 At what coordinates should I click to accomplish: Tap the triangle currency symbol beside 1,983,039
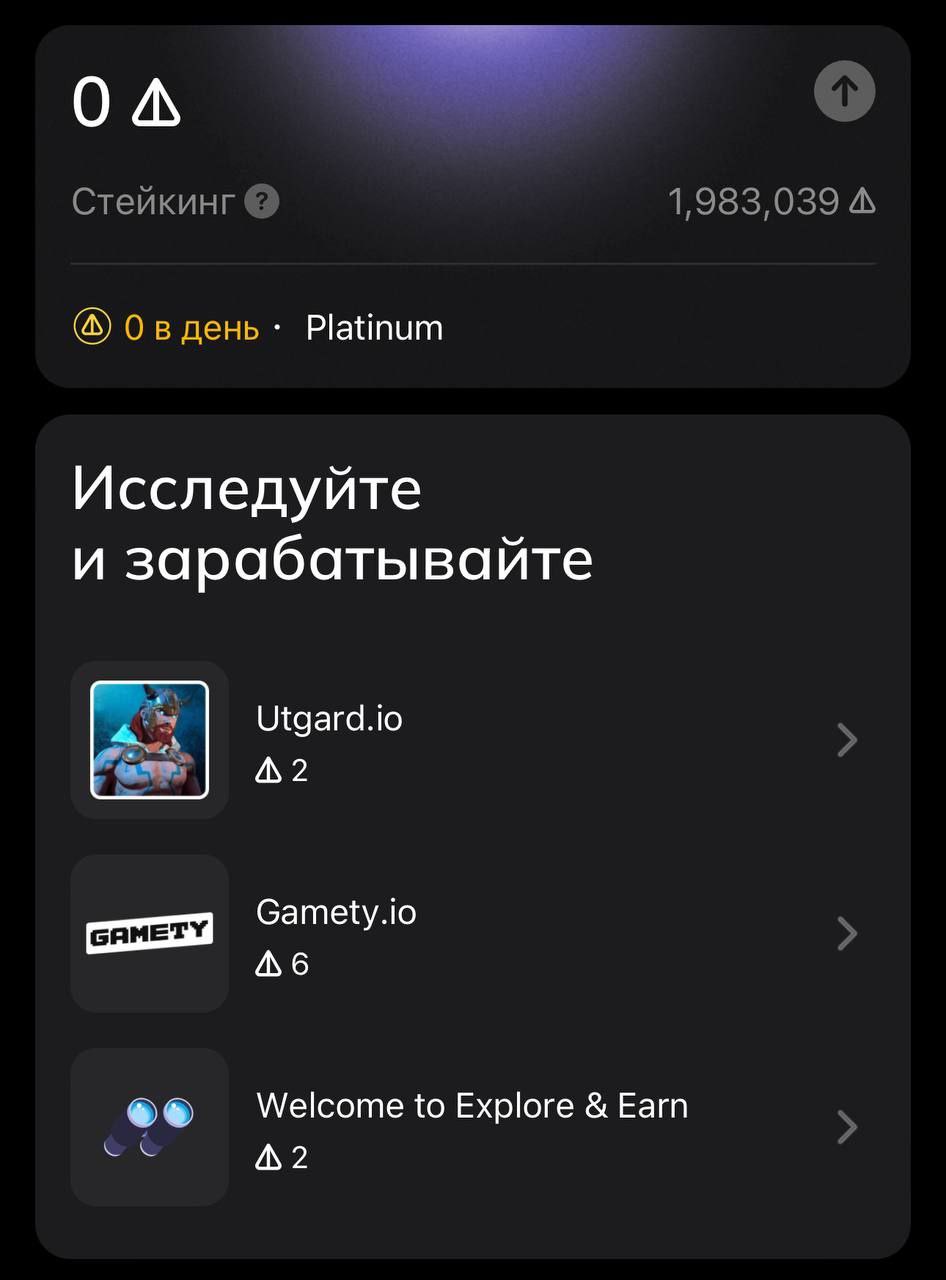[x=865, y=201]
